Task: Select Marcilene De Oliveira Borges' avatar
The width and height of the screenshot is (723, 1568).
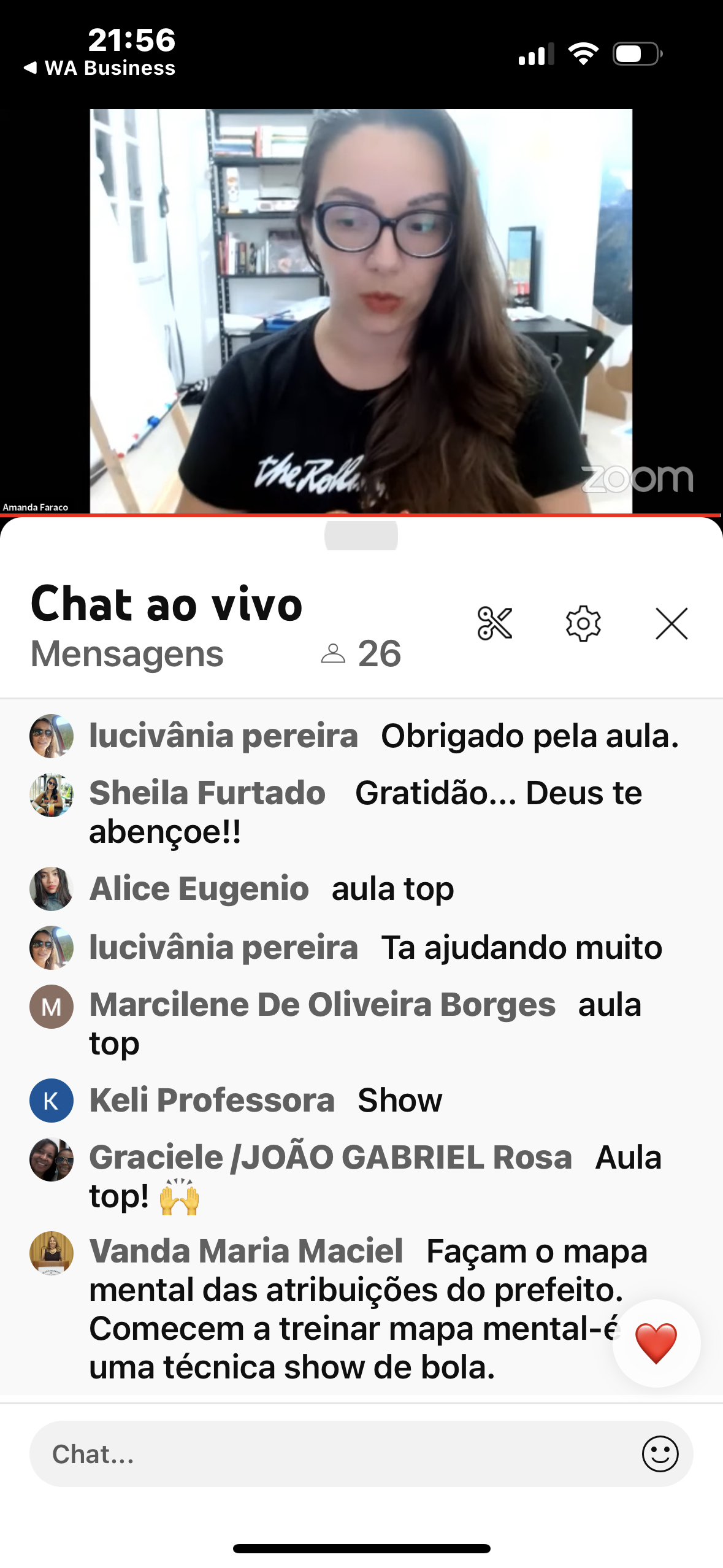Action: (x=51, y=1006)
